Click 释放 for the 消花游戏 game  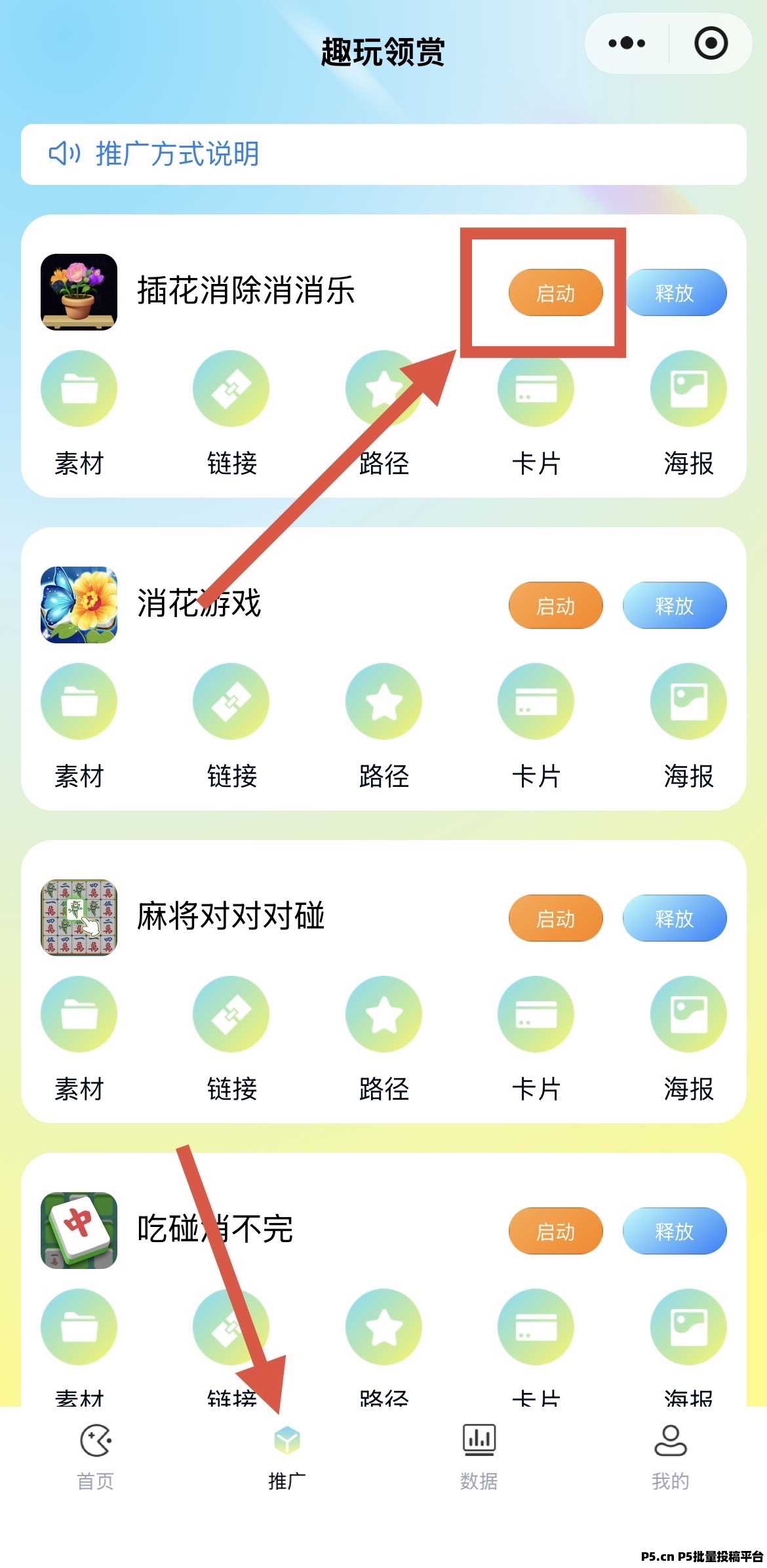coord(674,606)
